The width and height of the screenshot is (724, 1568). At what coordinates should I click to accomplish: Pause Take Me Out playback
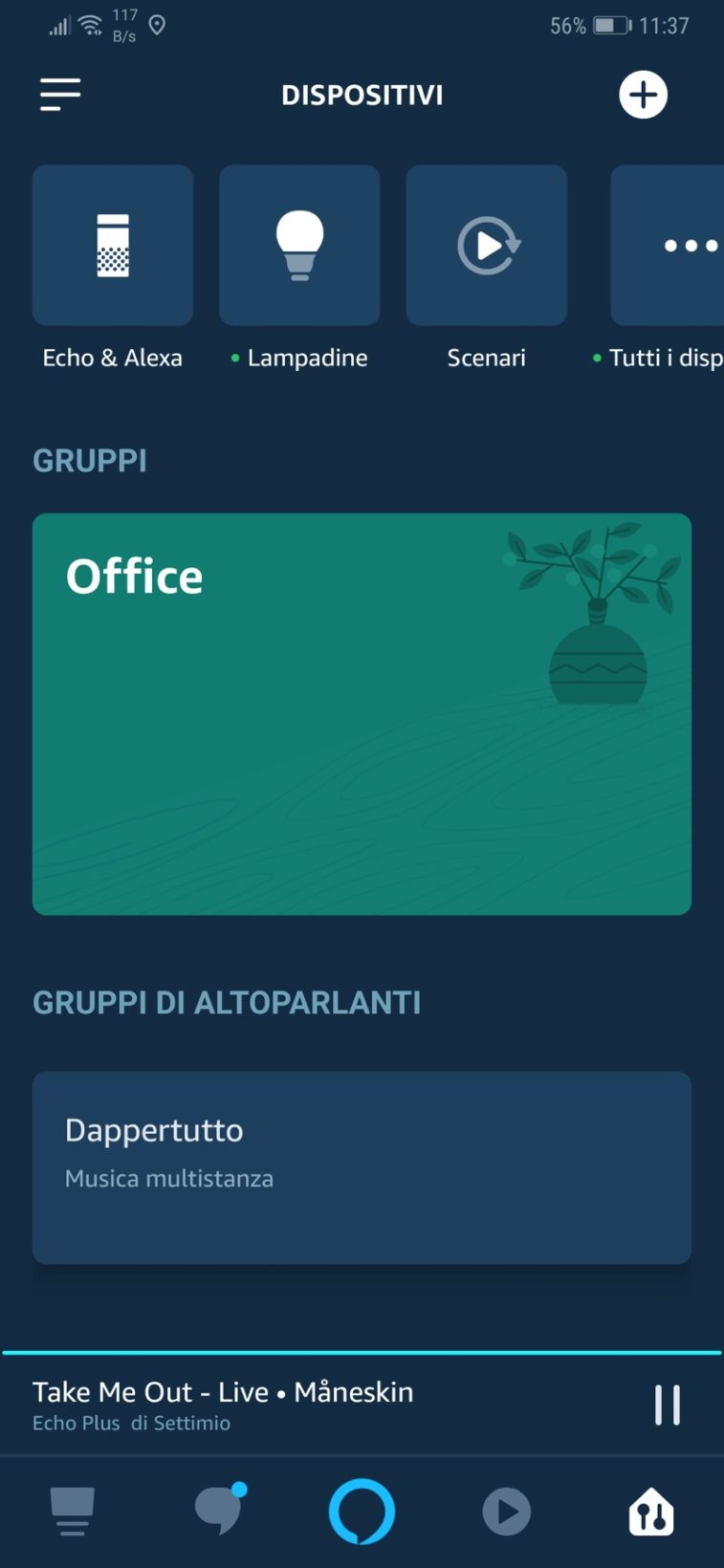click(667, 1405)
